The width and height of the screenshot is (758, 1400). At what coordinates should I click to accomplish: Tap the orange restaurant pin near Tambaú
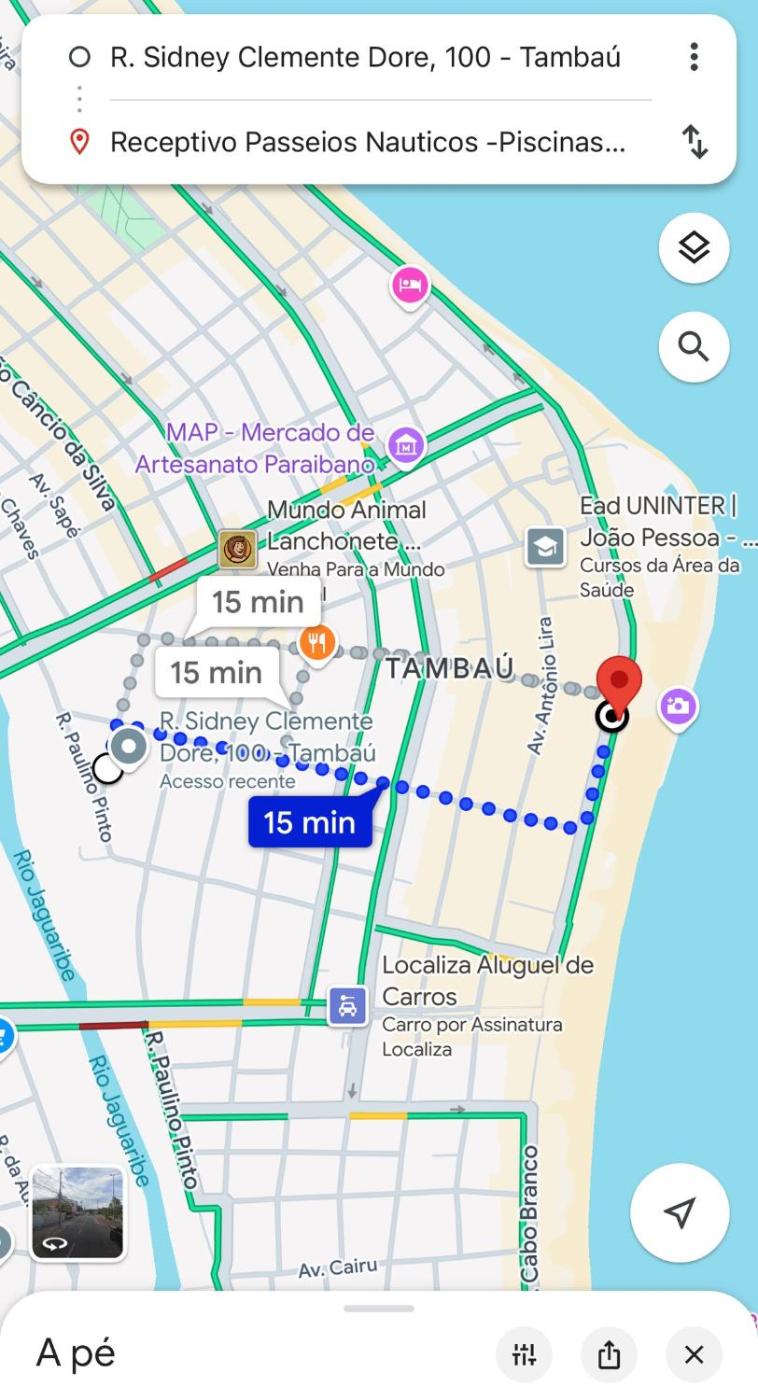pyautogui.click(x=318, y=643)
